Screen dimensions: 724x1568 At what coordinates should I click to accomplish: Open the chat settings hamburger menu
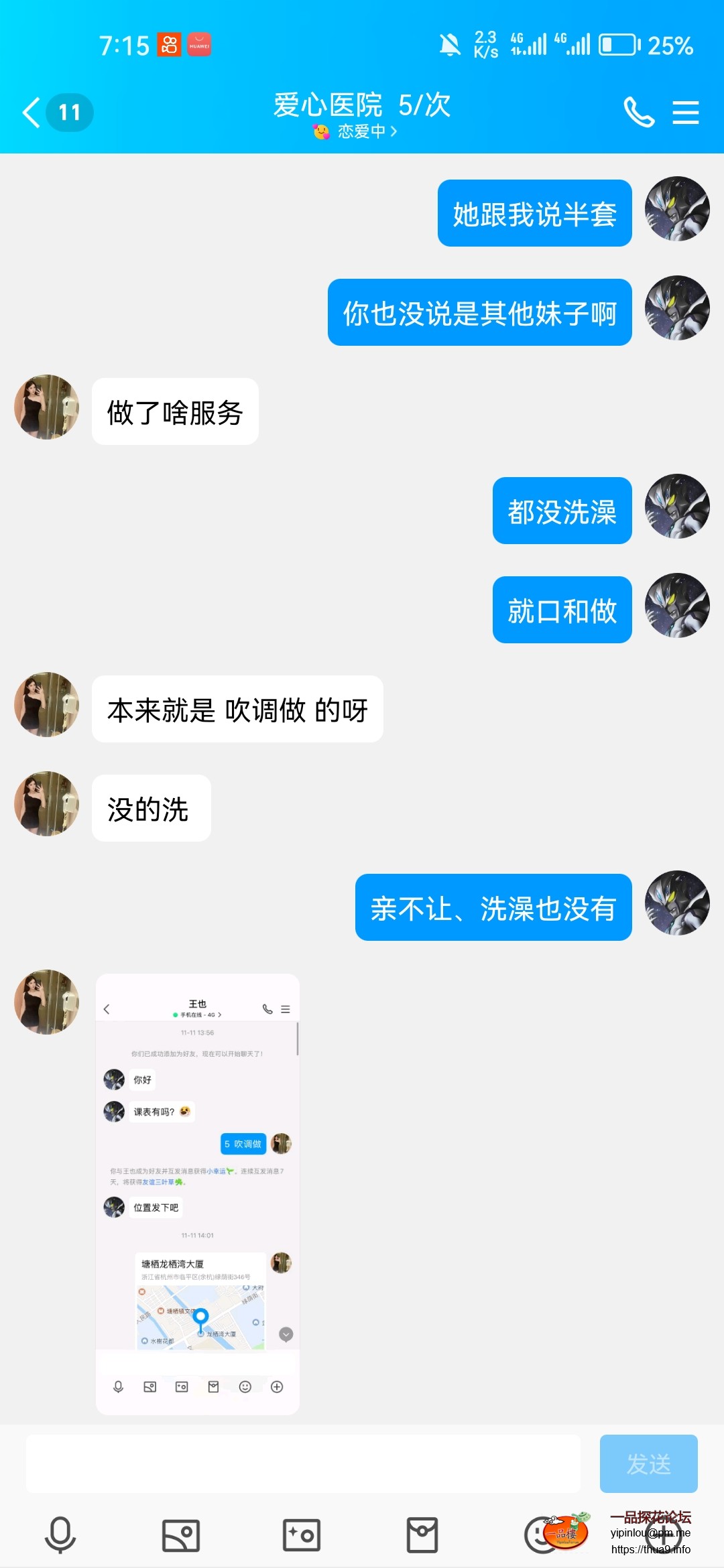(685, 113)
